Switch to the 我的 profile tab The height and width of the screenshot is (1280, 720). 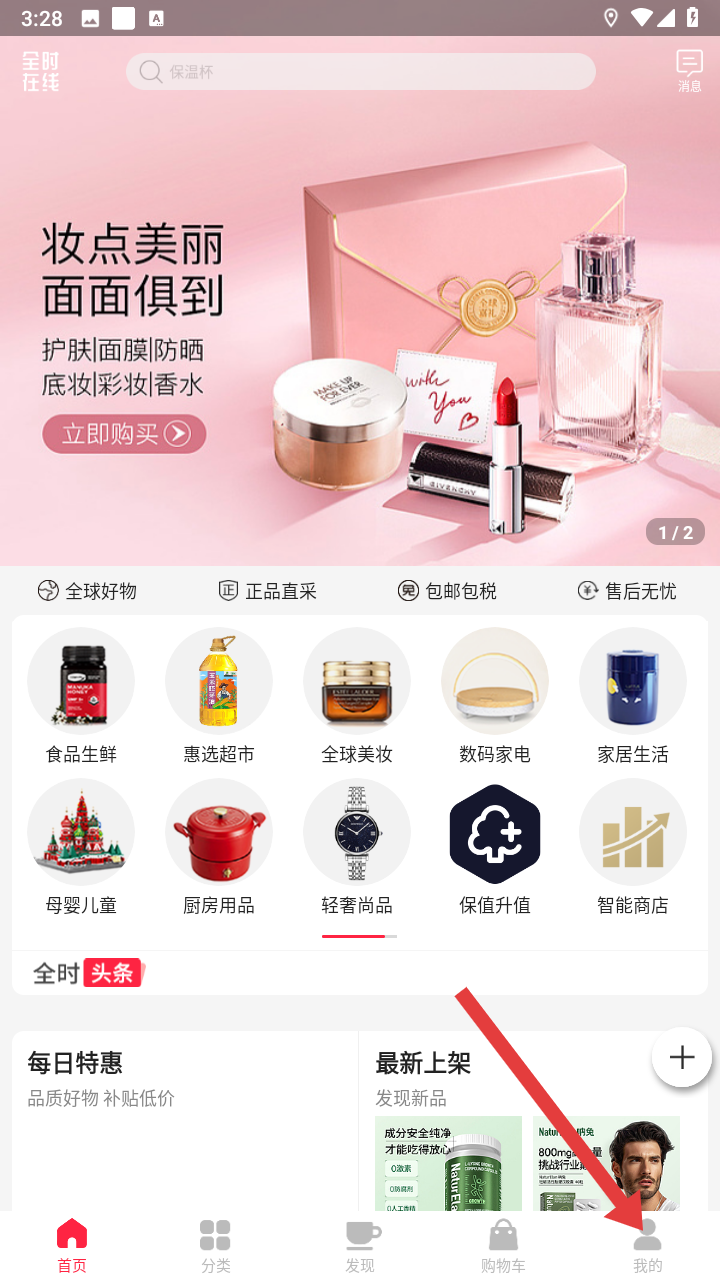[x=647, y=1246]
